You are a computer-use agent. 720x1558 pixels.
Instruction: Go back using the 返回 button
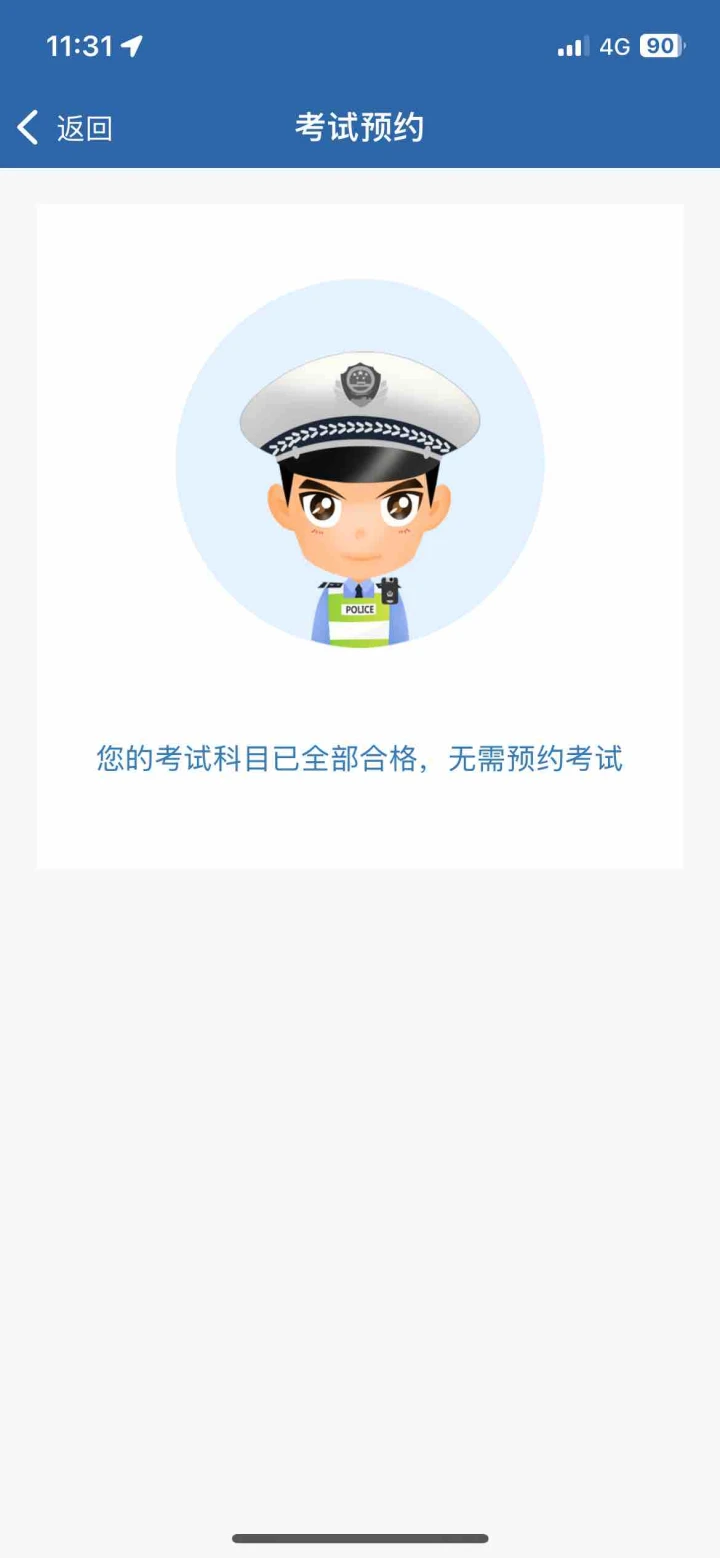pos(65,128)
